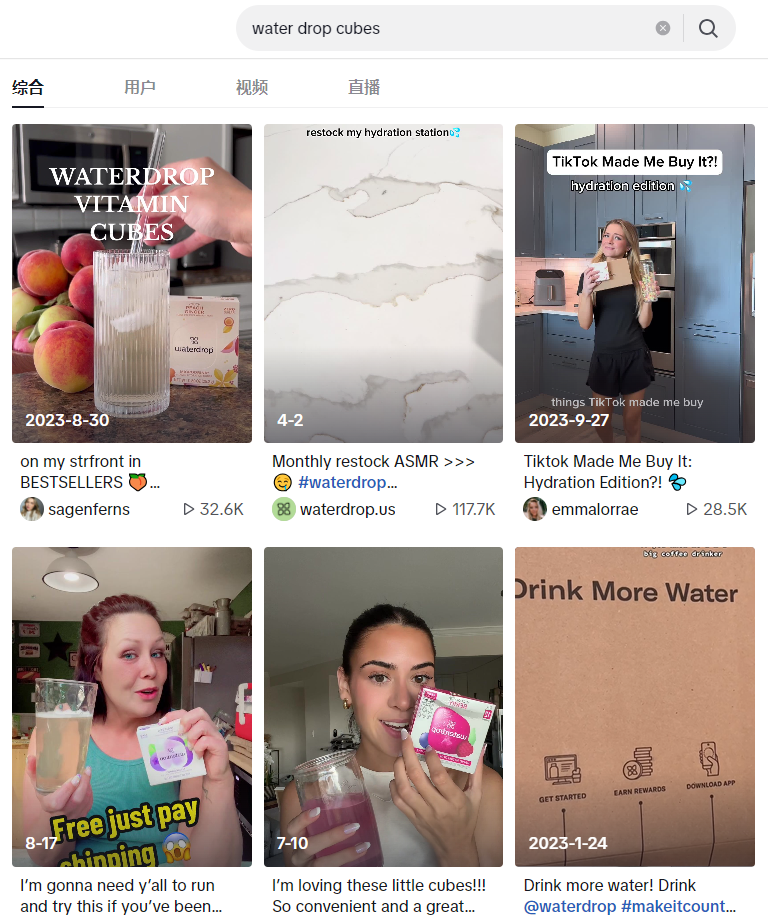
Task: Select the 综合 tab
Action: 28,87
